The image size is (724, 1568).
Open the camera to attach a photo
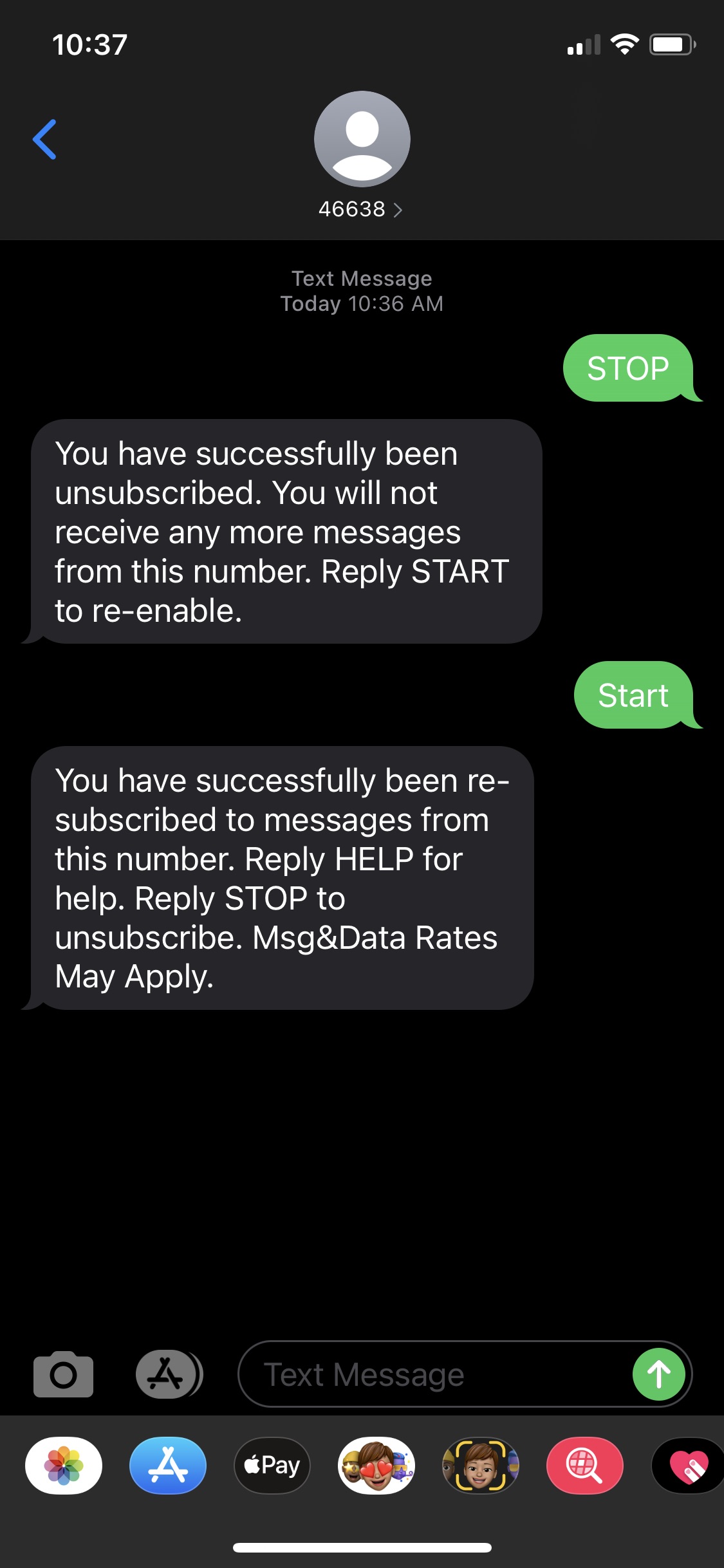63,1374
